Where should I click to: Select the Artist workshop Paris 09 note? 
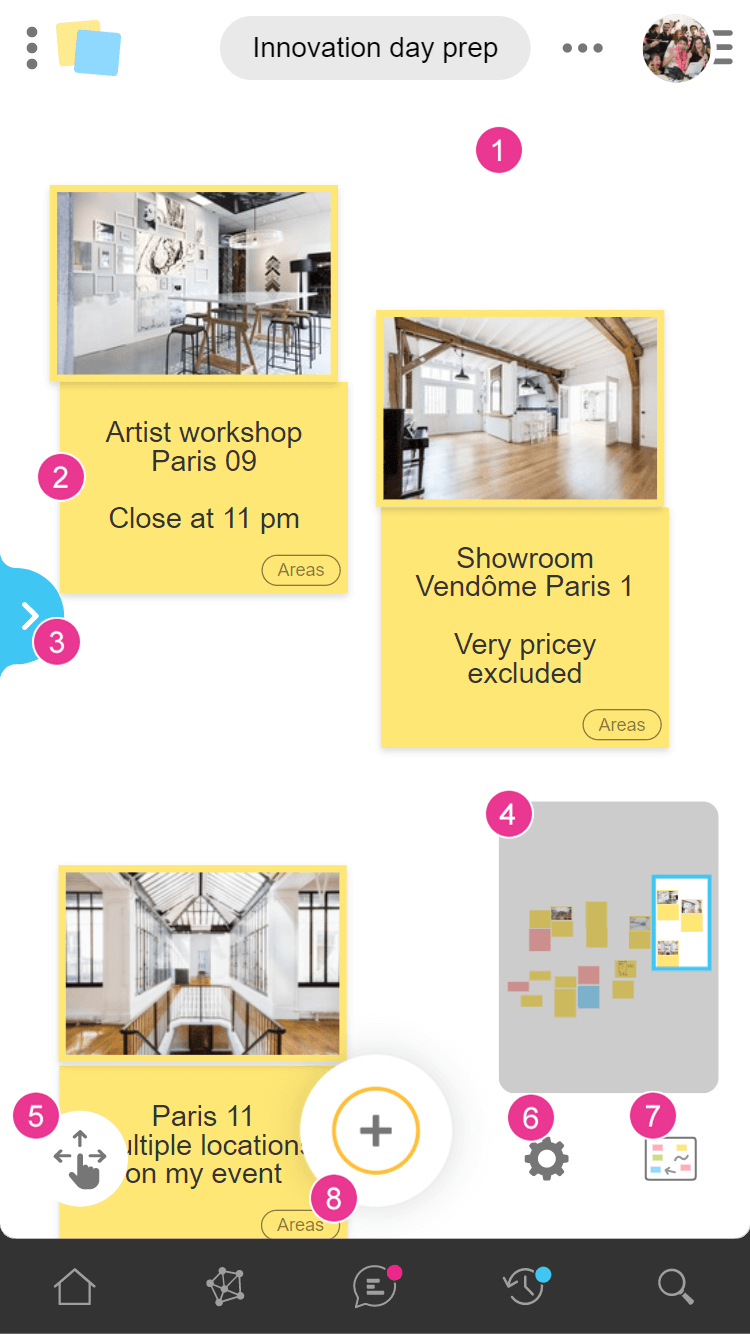(204, 476)
